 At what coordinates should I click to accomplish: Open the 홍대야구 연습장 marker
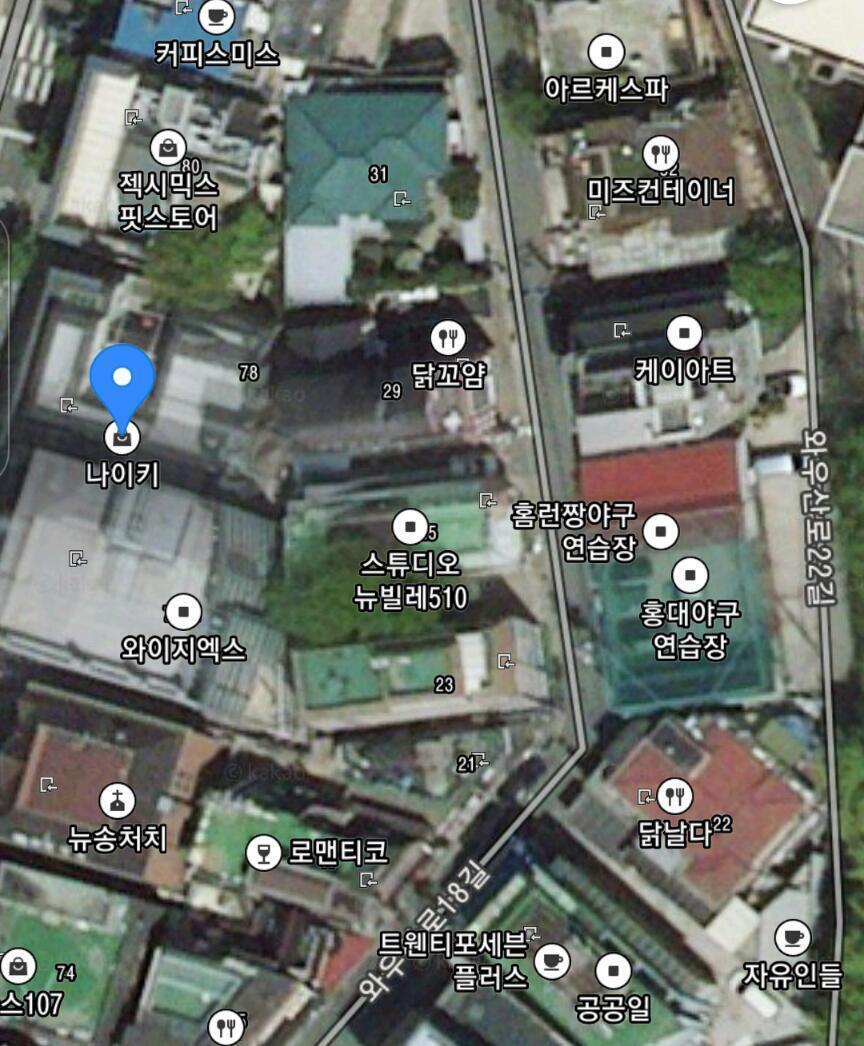690,575
